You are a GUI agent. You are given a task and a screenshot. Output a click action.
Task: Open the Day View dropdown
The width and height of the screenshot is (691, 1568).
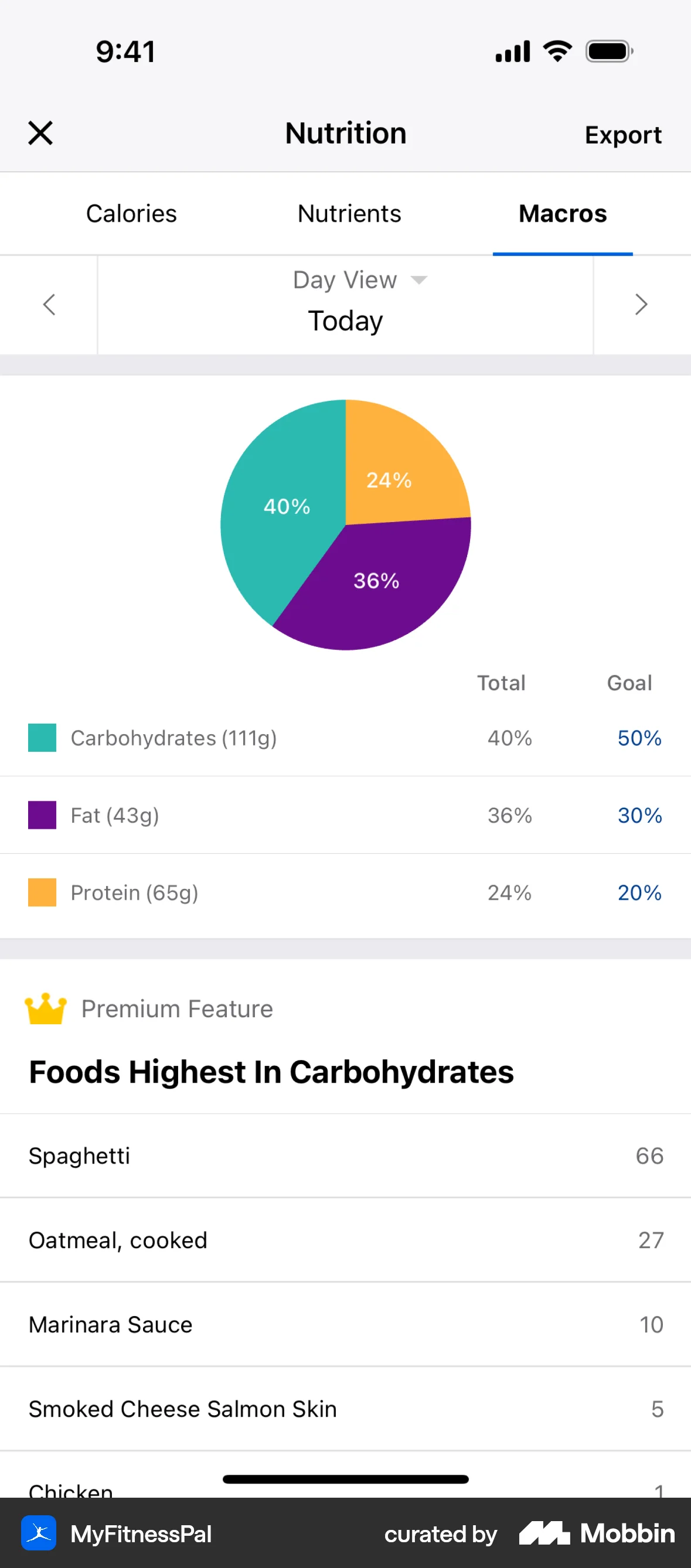pyautogui.click(x=358, y=280)
